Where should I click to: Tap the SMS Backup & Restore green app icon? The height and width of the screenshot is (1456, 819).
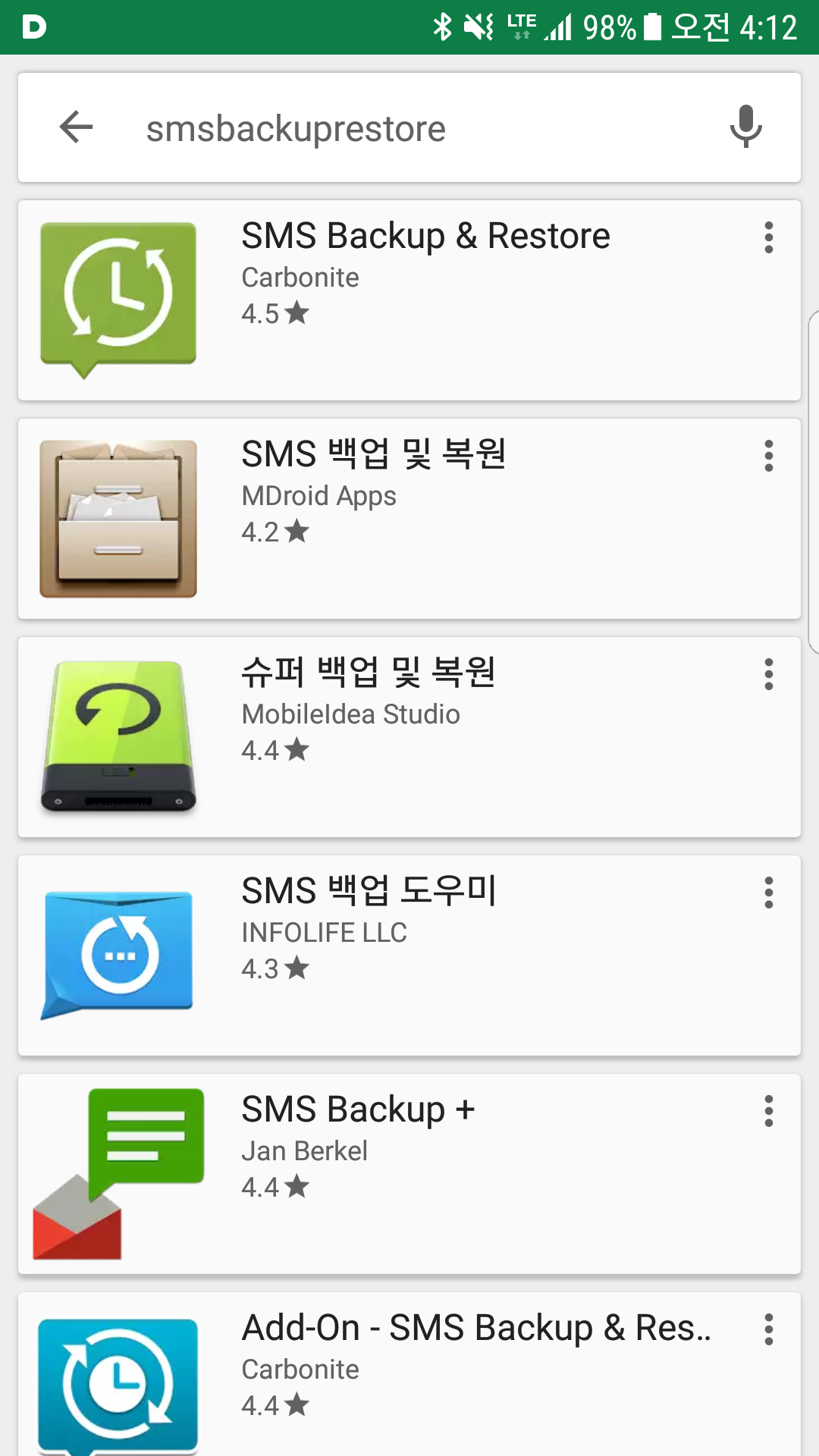click(x=118, y=296)
